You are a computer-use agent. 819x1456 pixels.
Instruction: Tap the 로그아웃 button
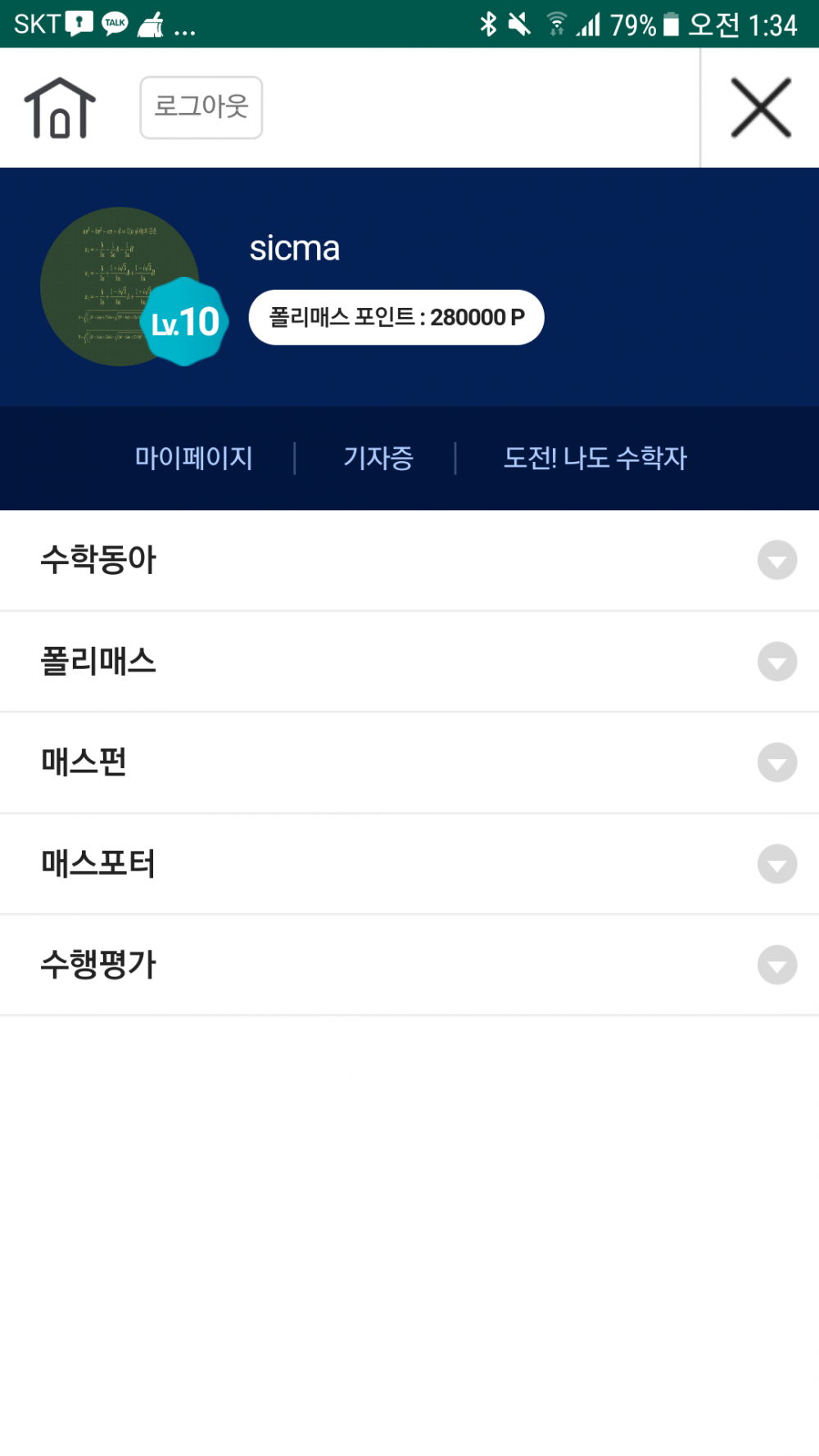[x=201, y=107]
